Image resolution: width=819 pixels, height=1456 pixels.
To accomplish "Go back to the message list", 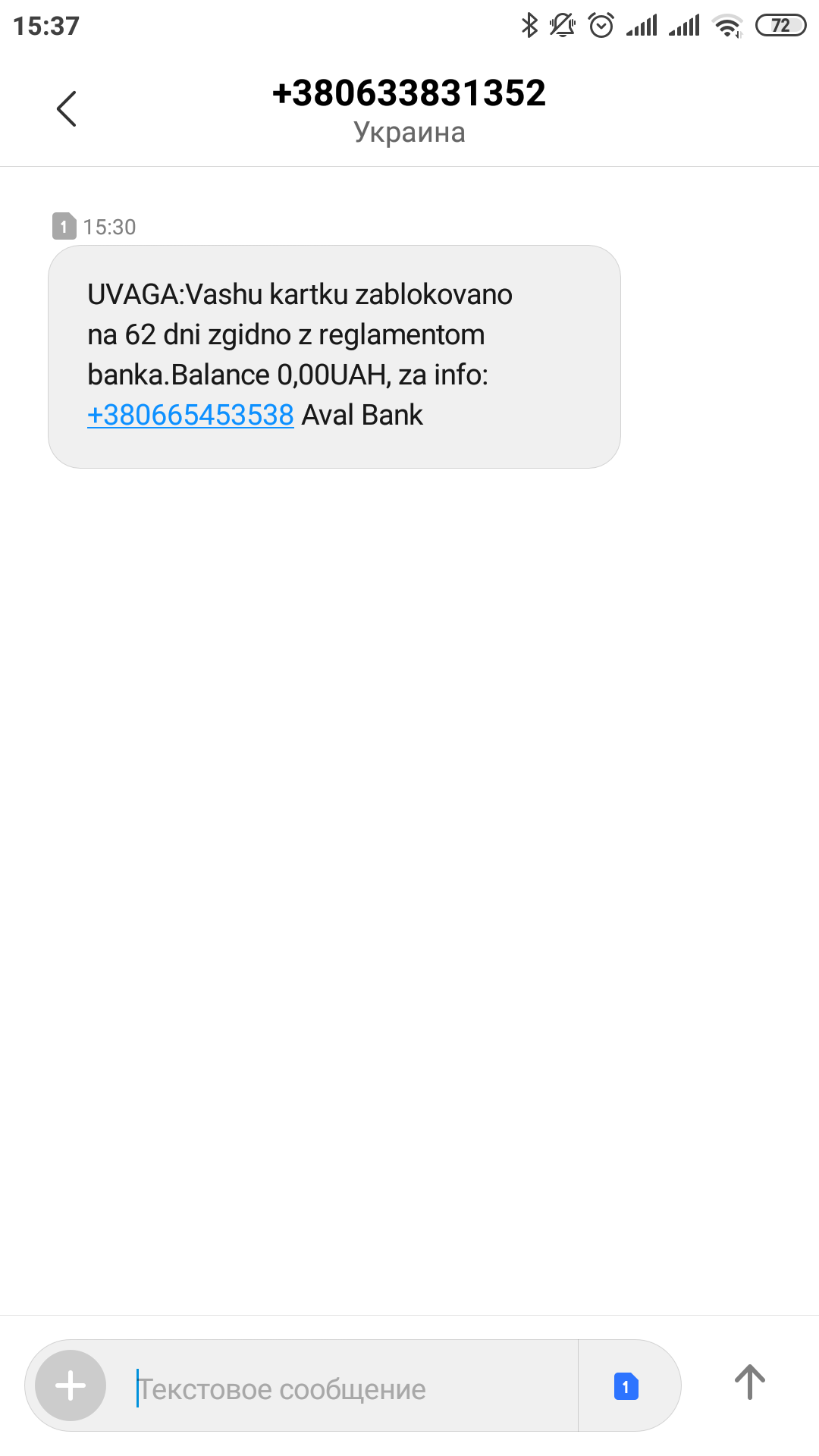I will click(67, 109).
